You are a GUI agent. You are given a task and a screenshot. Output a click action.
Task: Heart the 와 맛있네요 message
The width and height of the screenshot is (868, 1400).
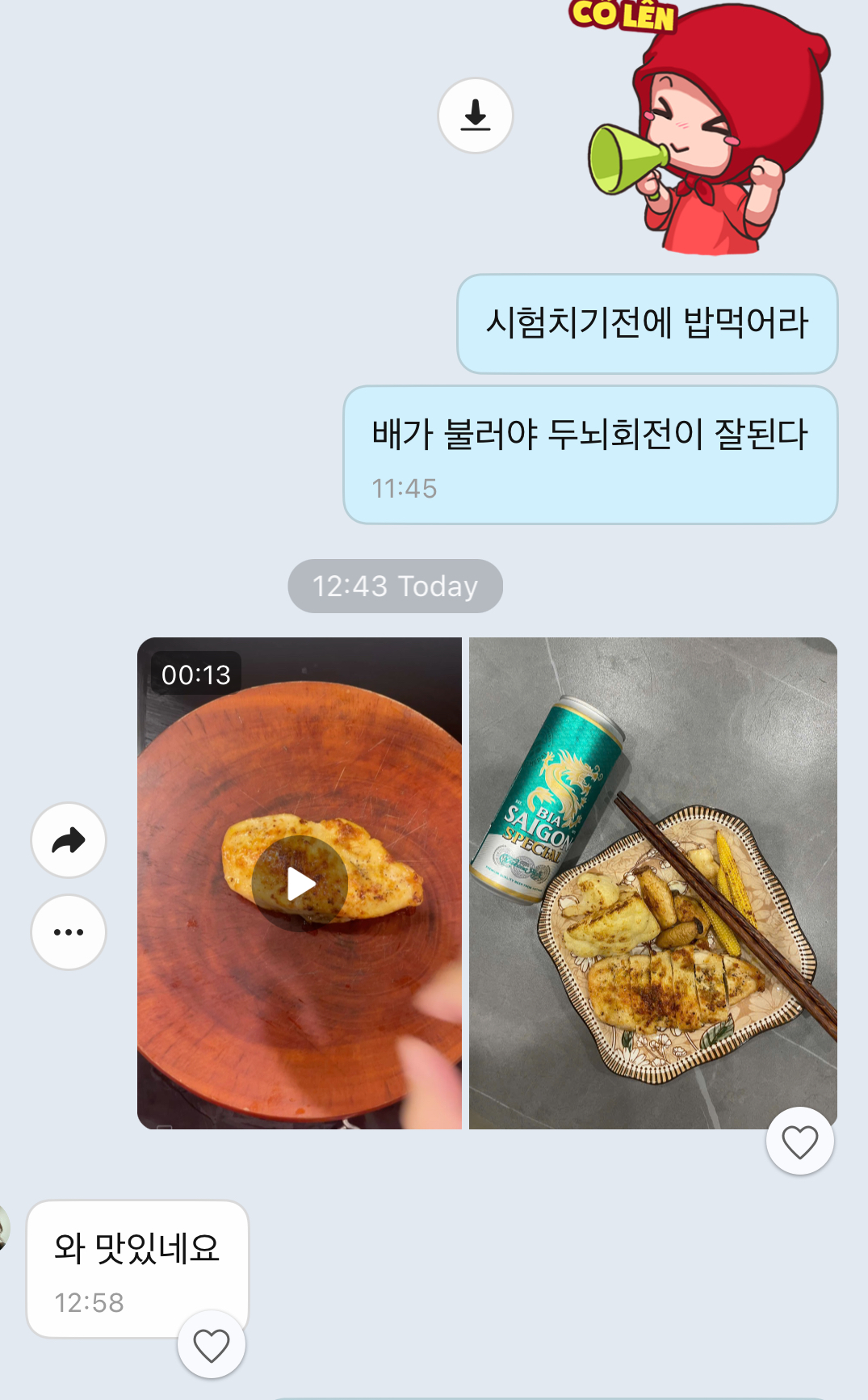[x=212, y=1345]
